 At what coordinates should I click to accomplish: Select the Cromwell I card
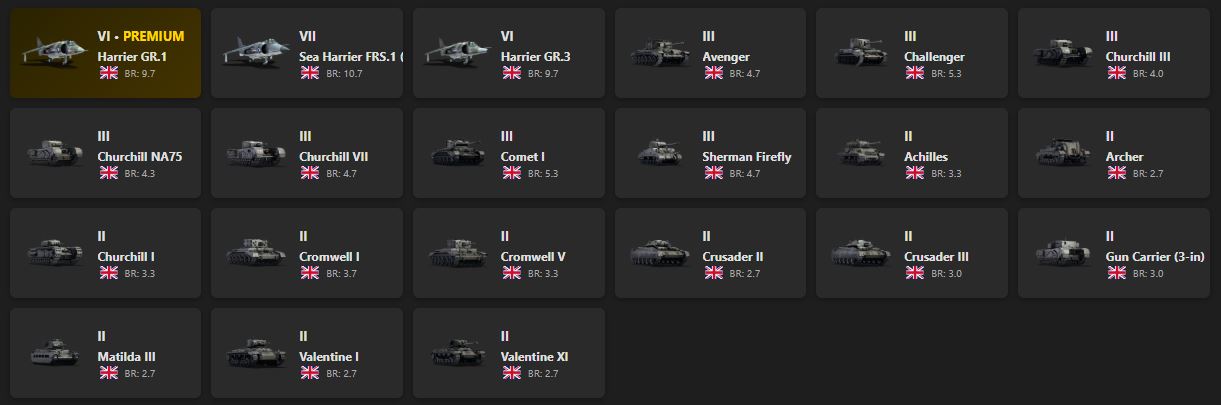coord(307,253)
